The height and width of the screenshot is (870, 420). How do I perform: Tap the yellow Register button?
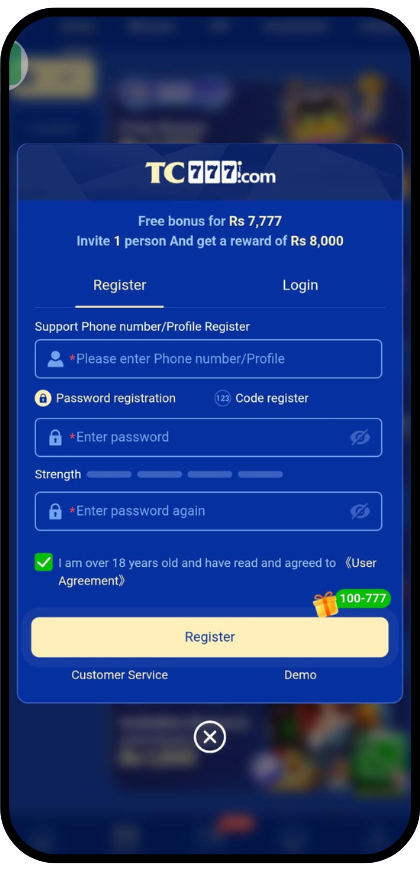[x=210, y=637]
